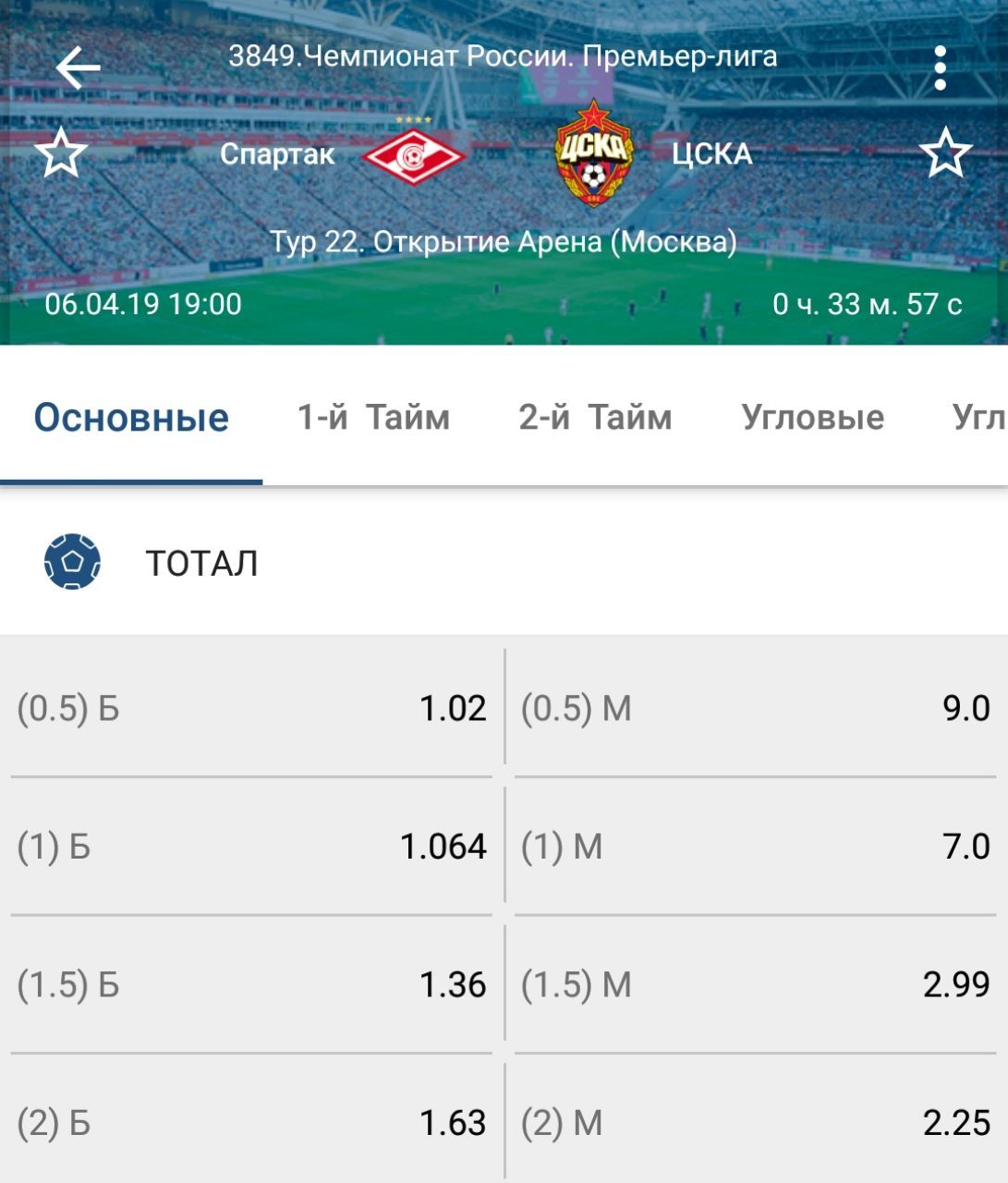This screenshot has height=1183, width=1008.
Task: Favorite Спартак with the star
Action: tap(61, 153)
